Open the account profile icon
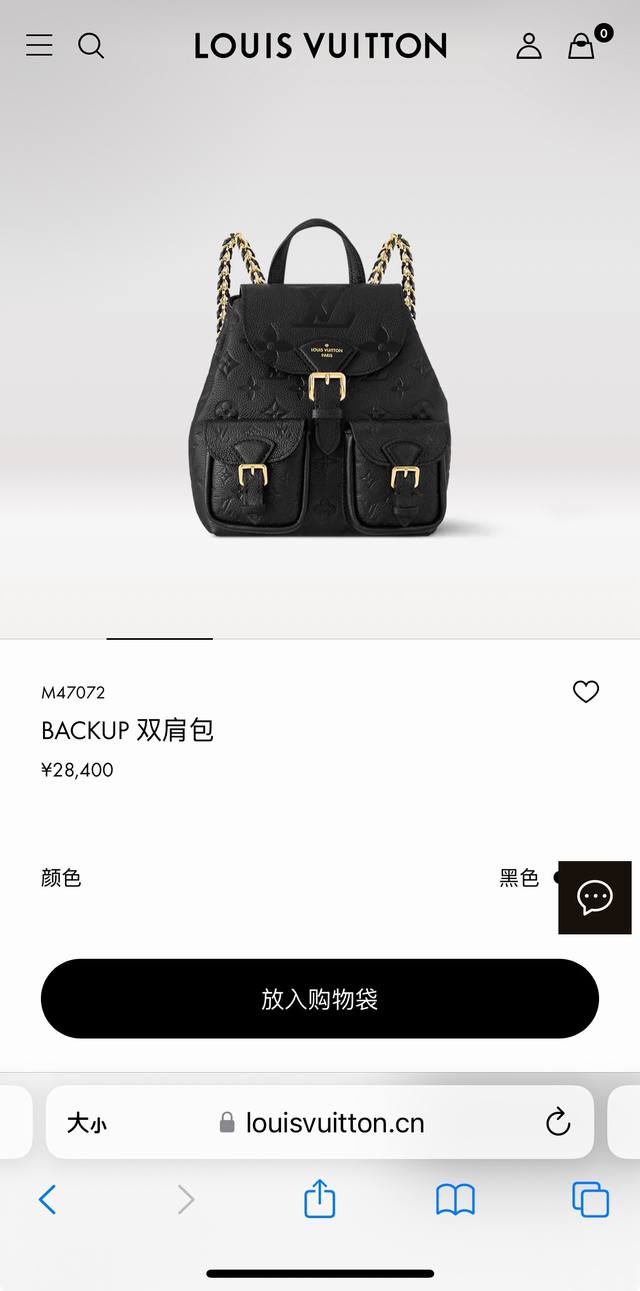The height and width of the screenshot is (1291, 640). [529, 45]
